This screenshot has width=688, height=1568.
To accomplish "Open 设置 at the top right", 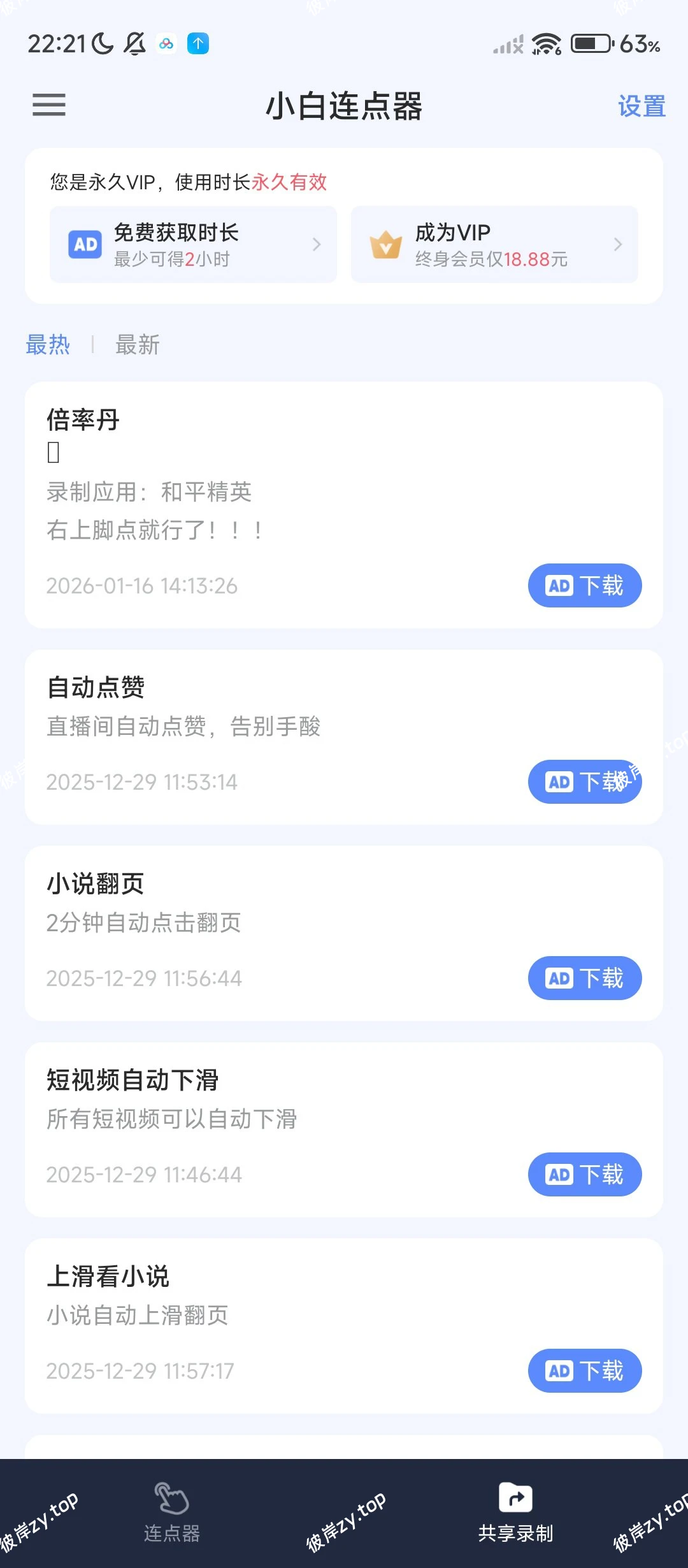I will [641, 106].
